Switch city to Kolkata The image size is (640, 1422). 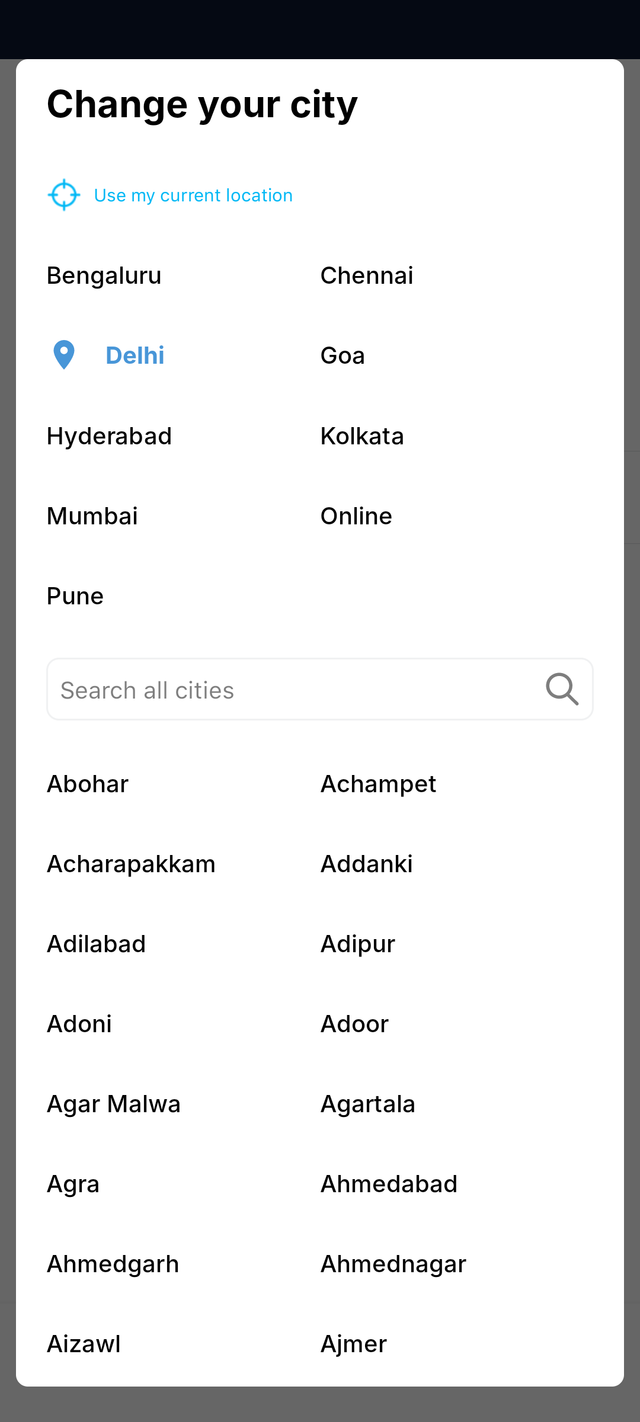(361, 436)
